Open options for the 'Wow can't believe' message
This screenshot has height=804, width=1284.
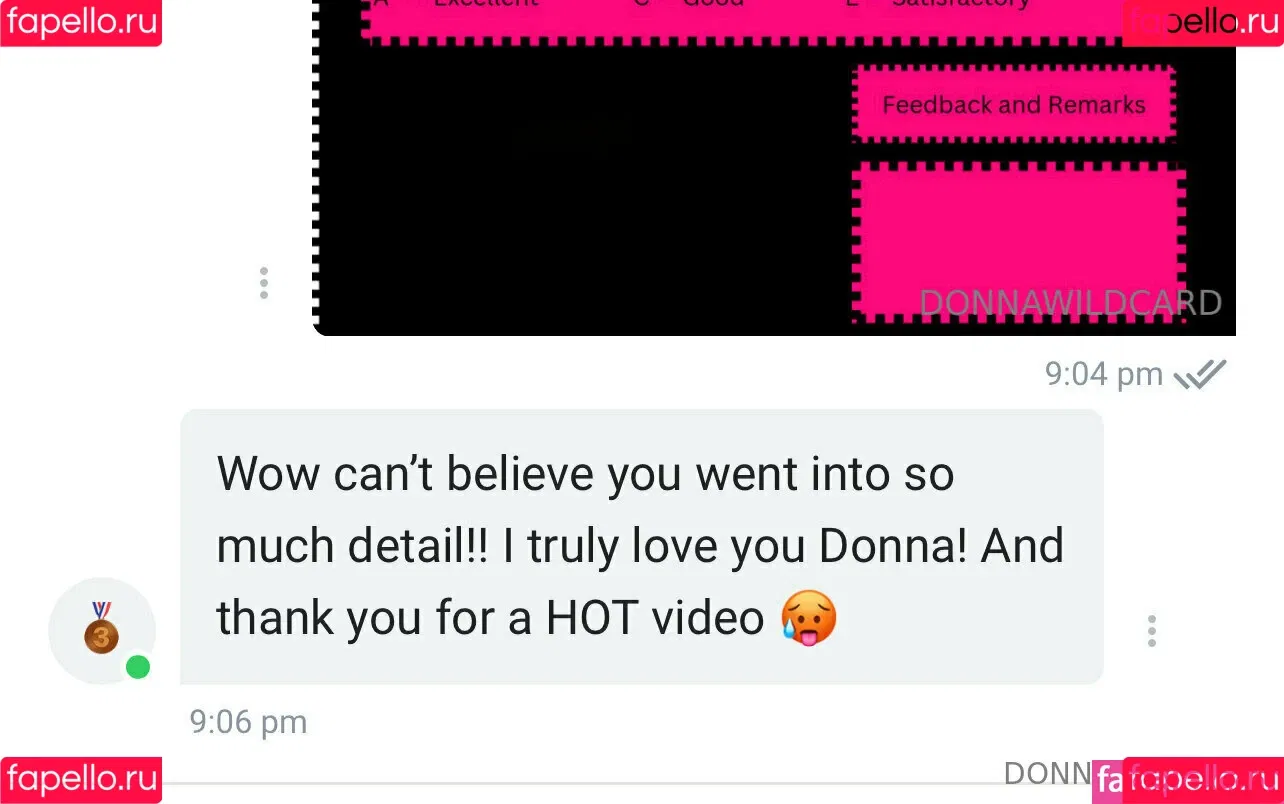pos(1152,631)
